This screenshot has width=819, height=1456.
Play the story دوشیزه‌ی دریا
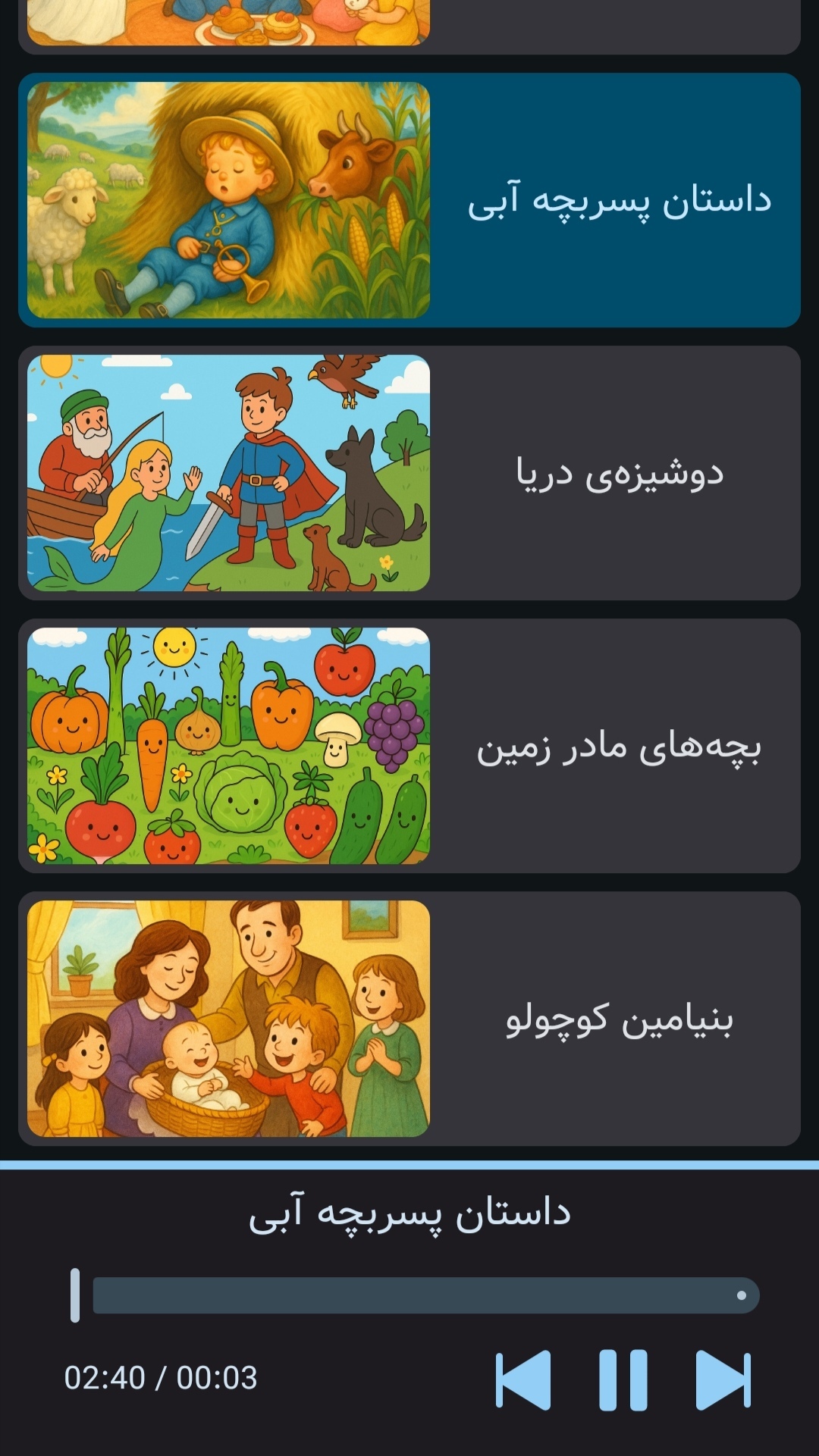click(x=409, y=473)
